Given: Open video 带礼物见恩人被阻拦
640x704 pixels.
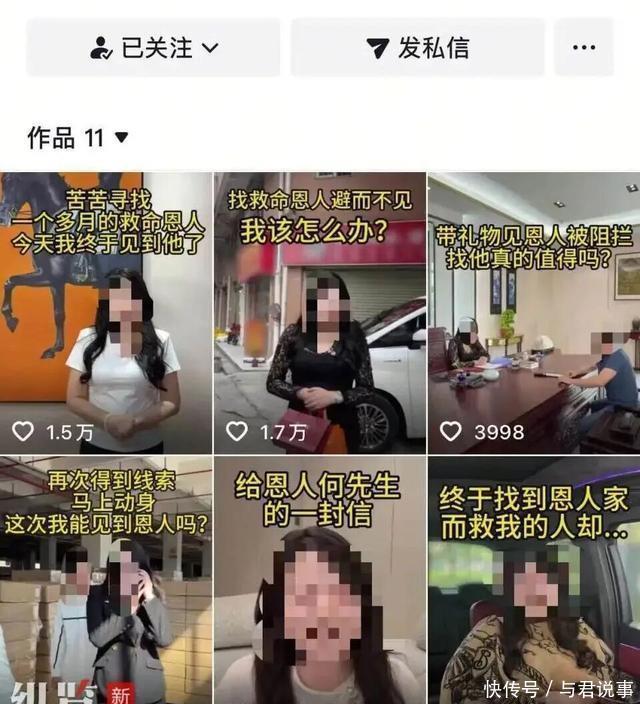Looking at the screenshot, I should click(x=534, y=312).
